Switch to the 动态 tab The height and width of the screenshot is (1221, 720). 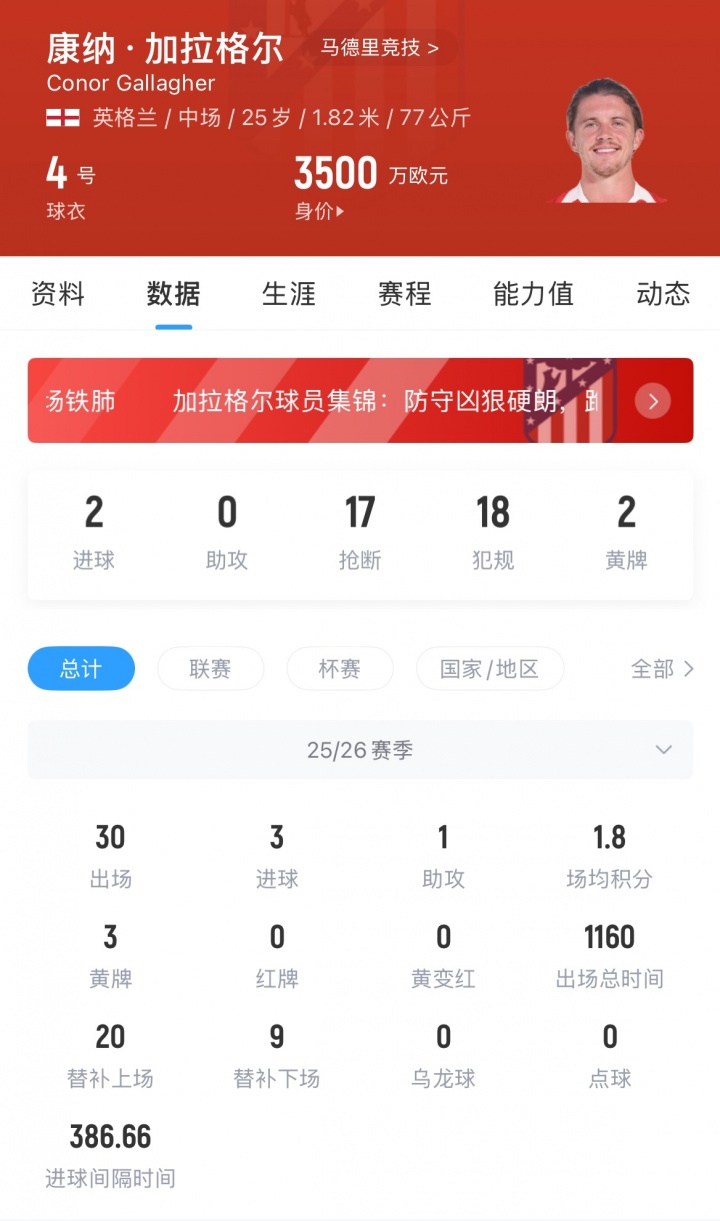(x=663, y=294)
